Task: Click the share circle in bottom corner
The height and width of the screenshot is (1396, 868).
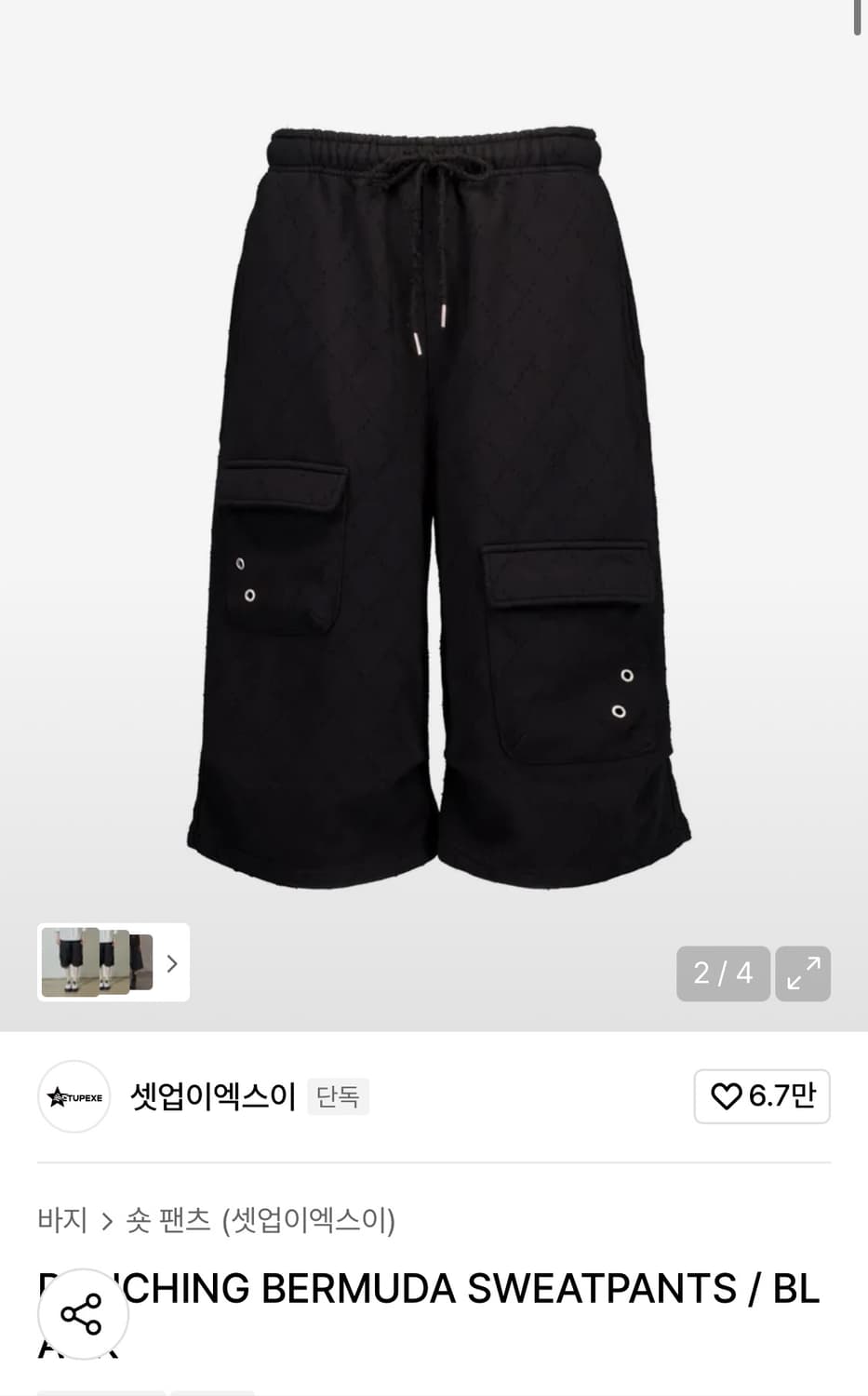Action: (x=83, y=1314)
